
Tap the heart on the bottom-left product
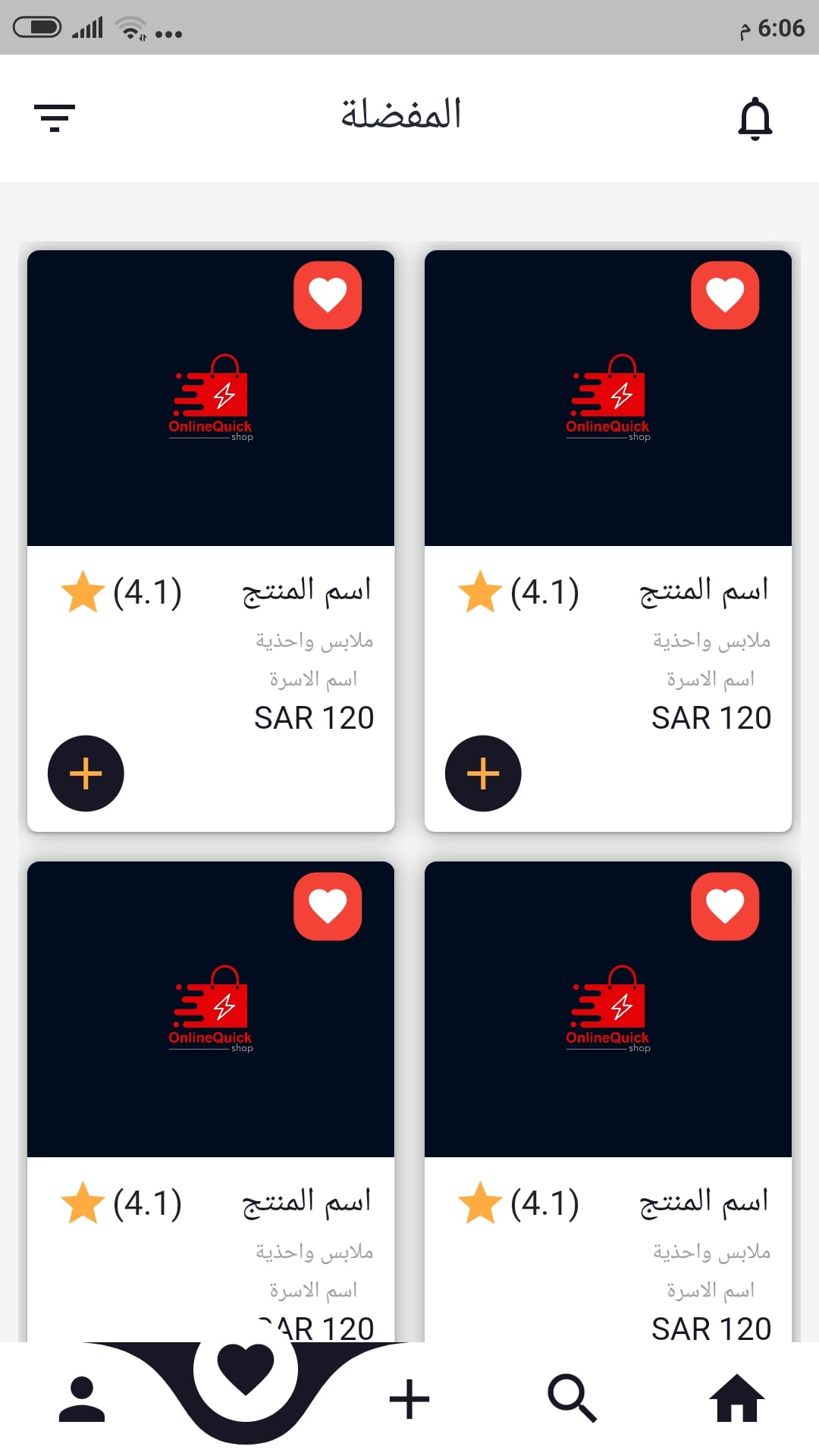[328, 907]
